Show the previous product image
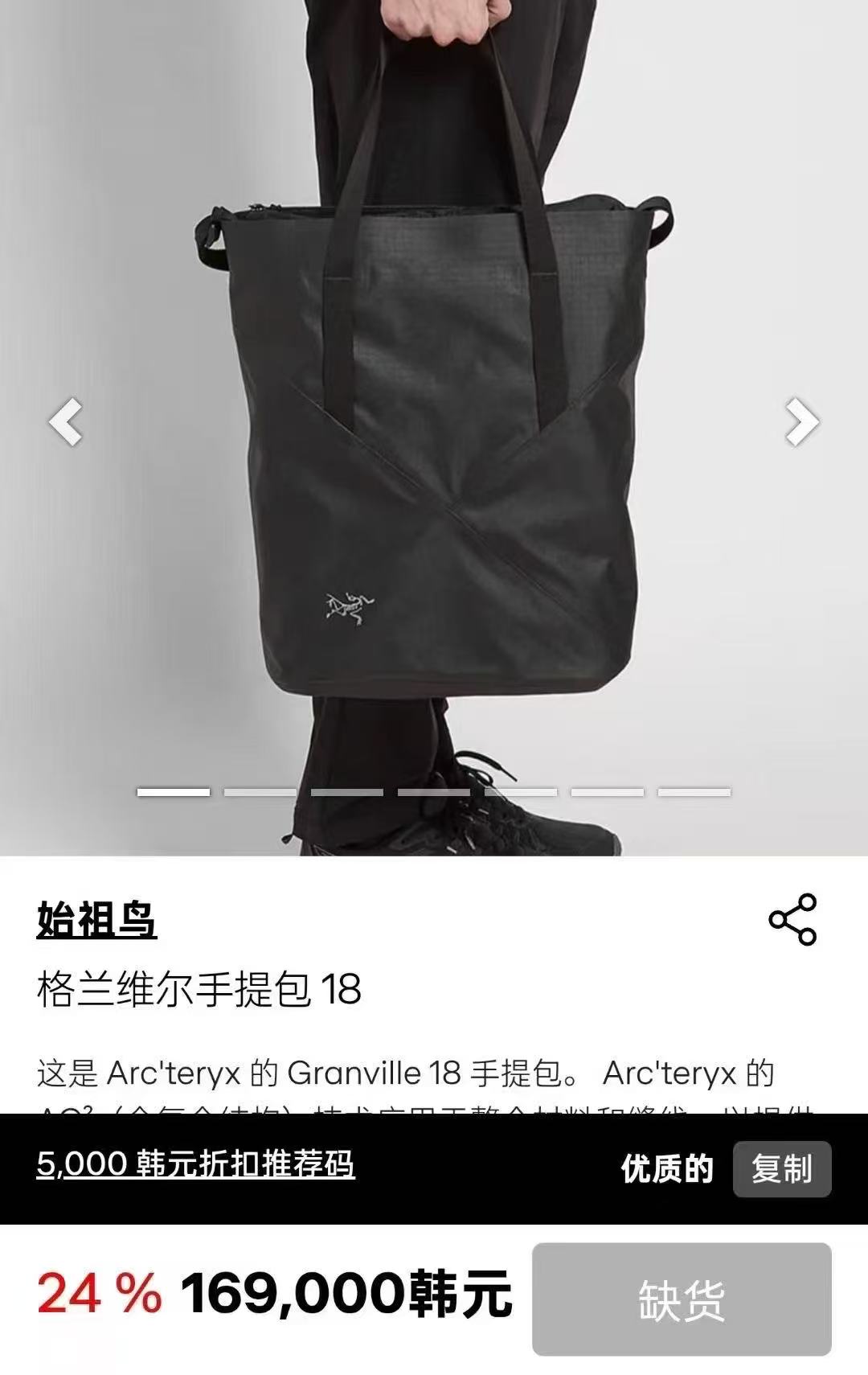The width and height of the screenshot is (868, 1375). pyautogui.click(x=66, y=421)
